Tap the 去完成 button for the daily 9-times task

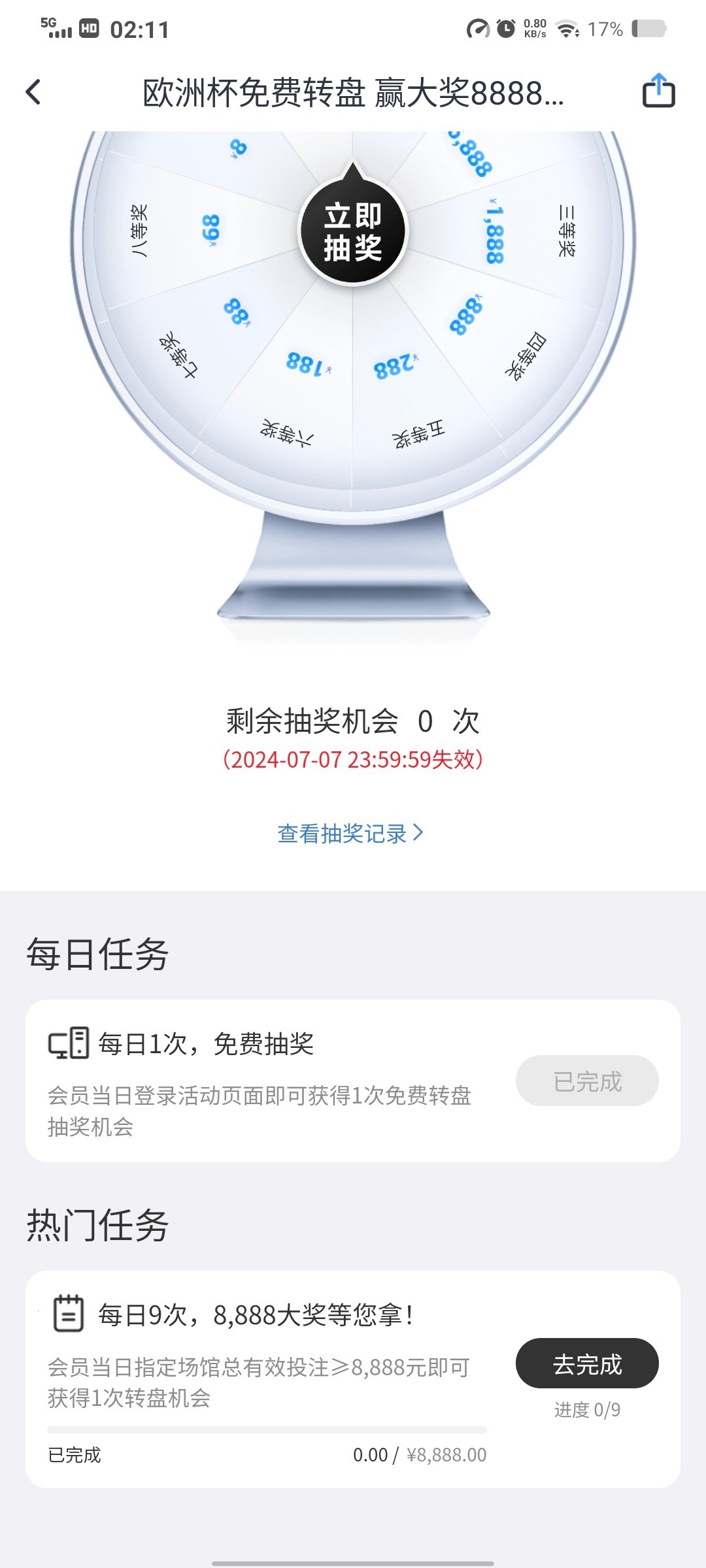(586, 1364)
